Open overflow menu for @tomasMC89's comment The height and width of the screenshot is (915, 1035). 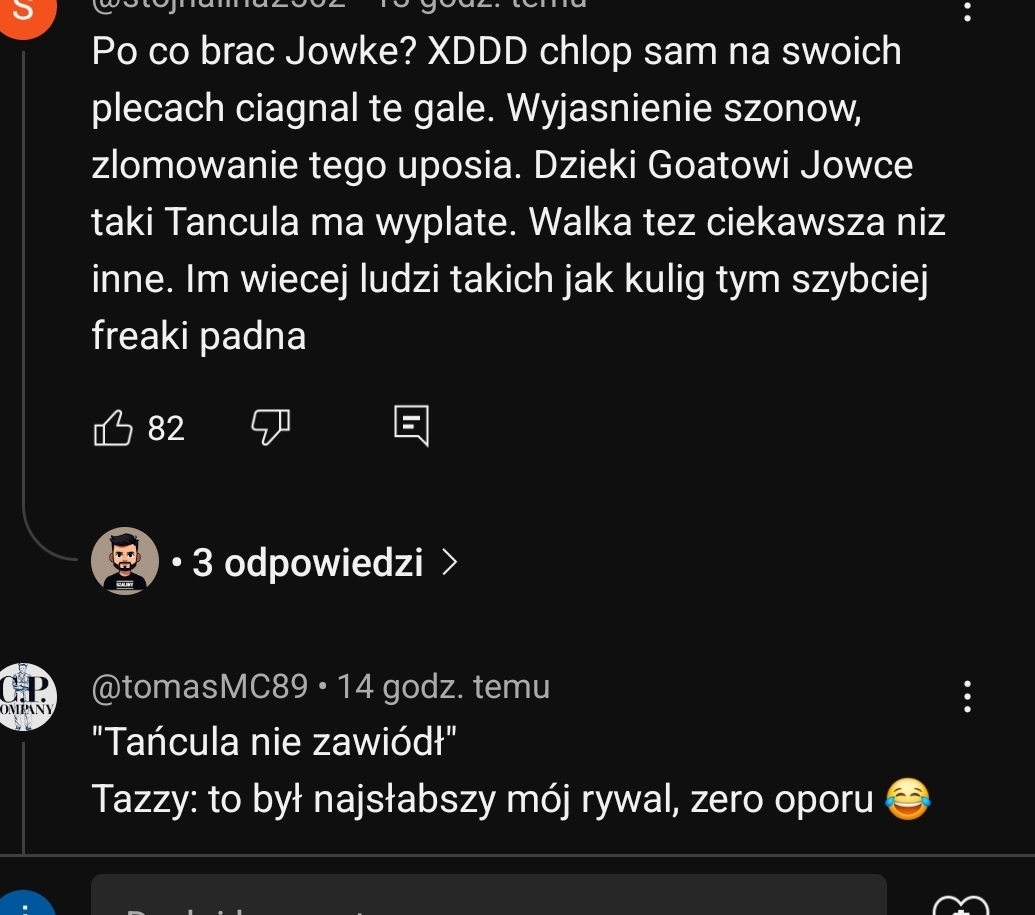(x=966, y=696)
